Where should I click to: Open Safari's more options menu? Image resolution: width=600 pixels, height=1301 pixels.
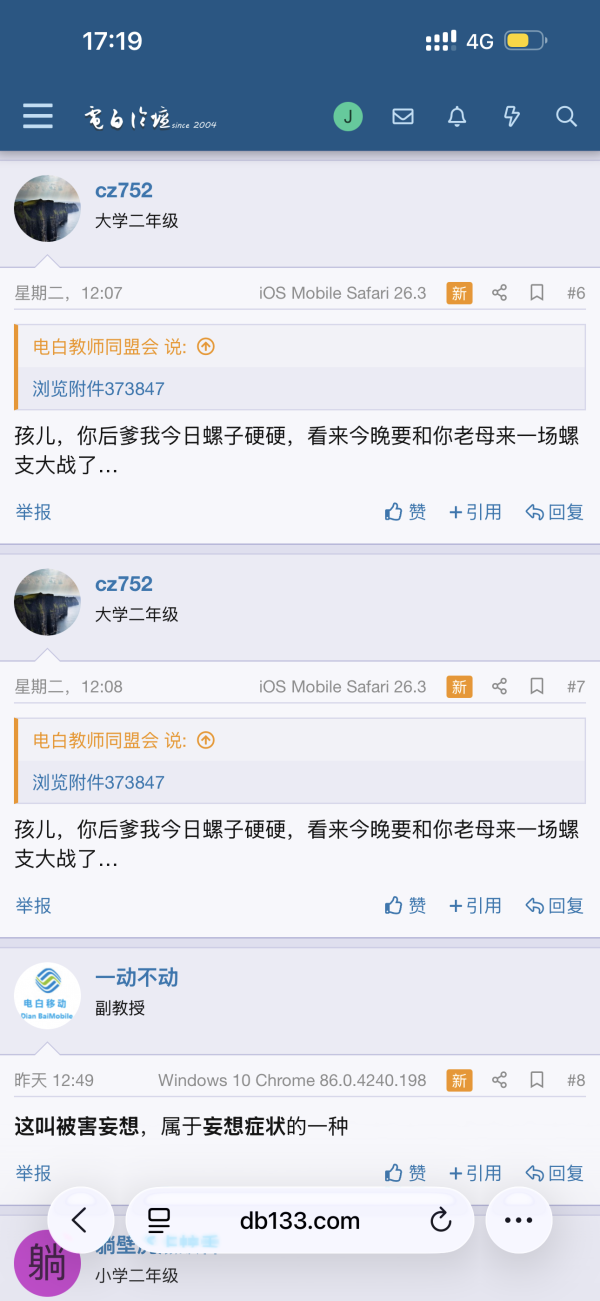[x=519, y=1220]
